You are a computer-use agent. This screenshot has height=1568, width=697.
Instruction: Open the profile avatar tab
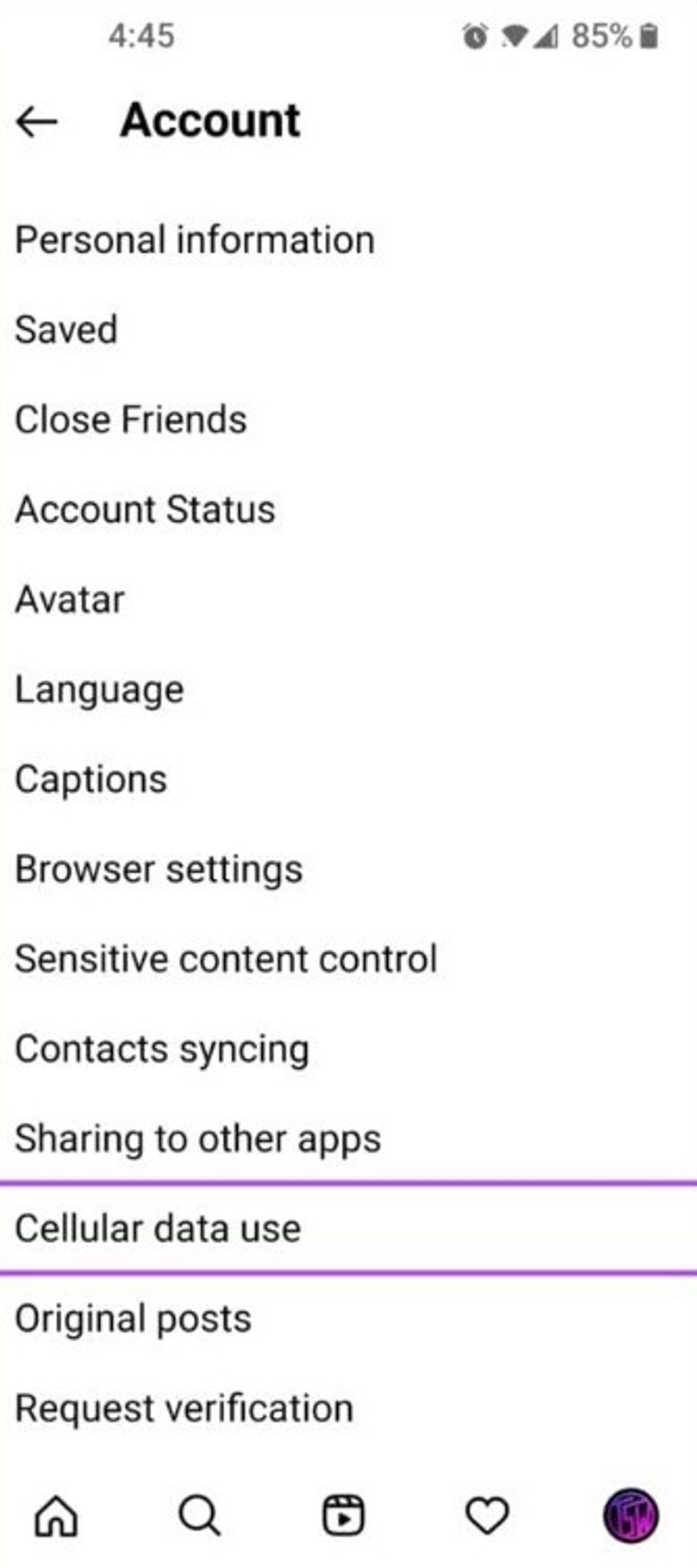pos(631,1515)
